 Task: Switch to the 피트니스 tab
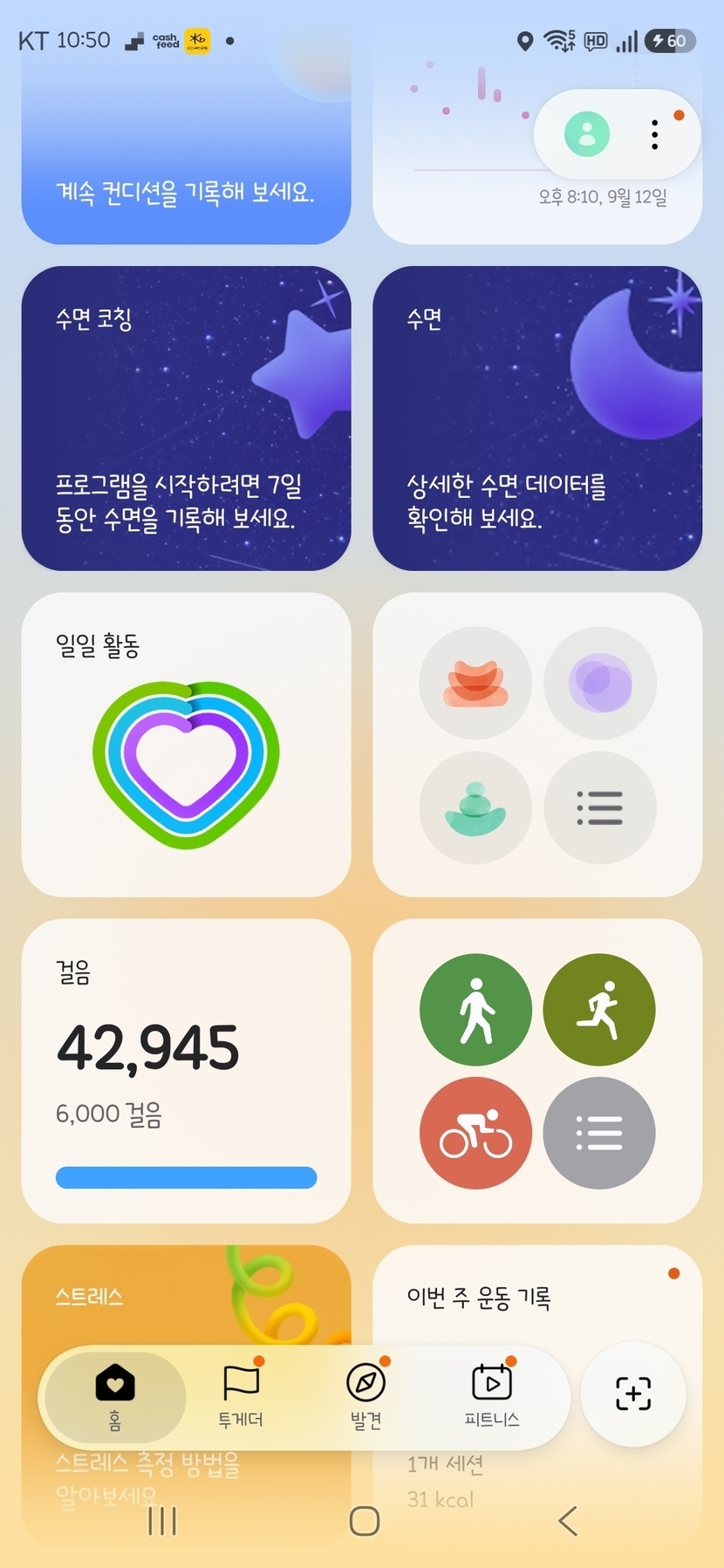tap(492, 1397)
